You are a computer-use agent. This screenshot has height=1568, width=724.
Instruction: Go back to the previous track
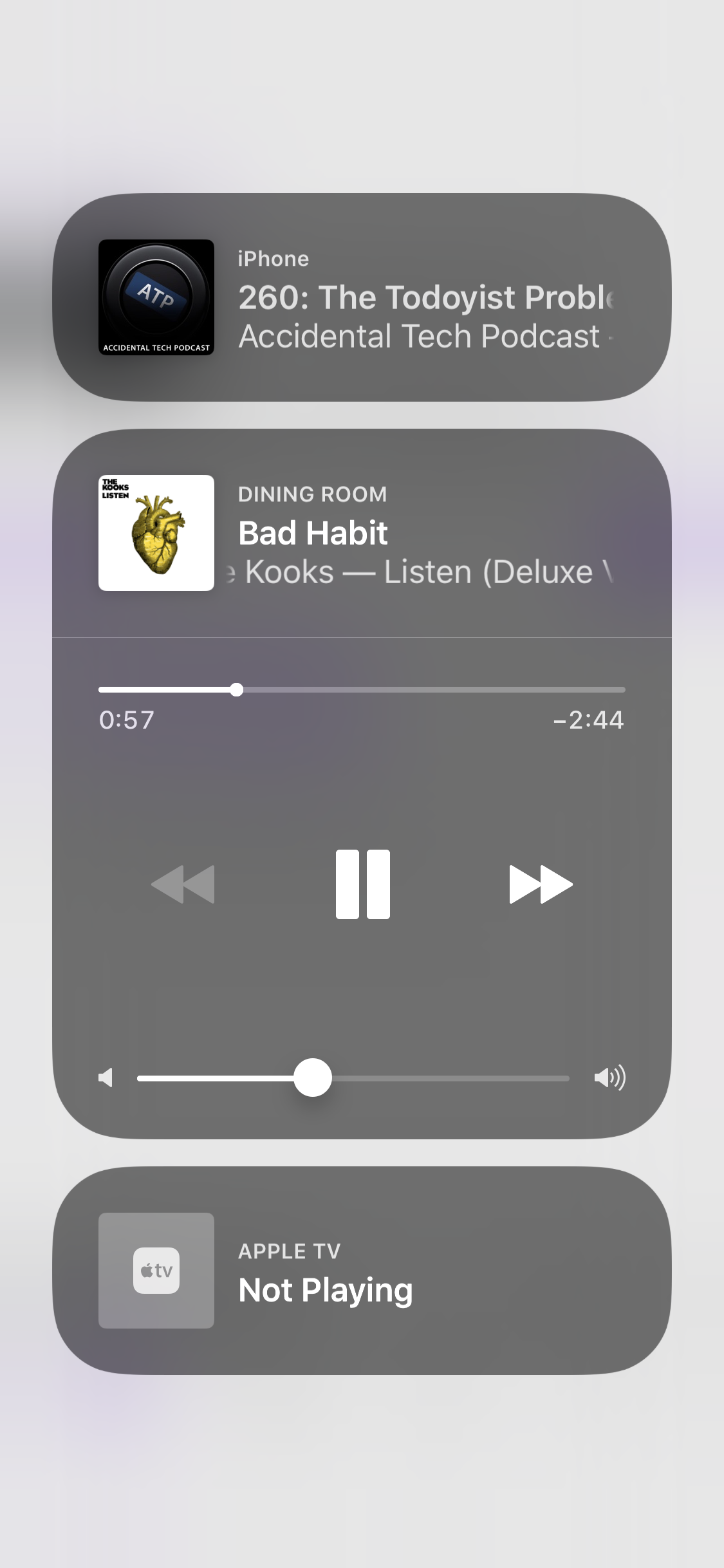(183, 884)
